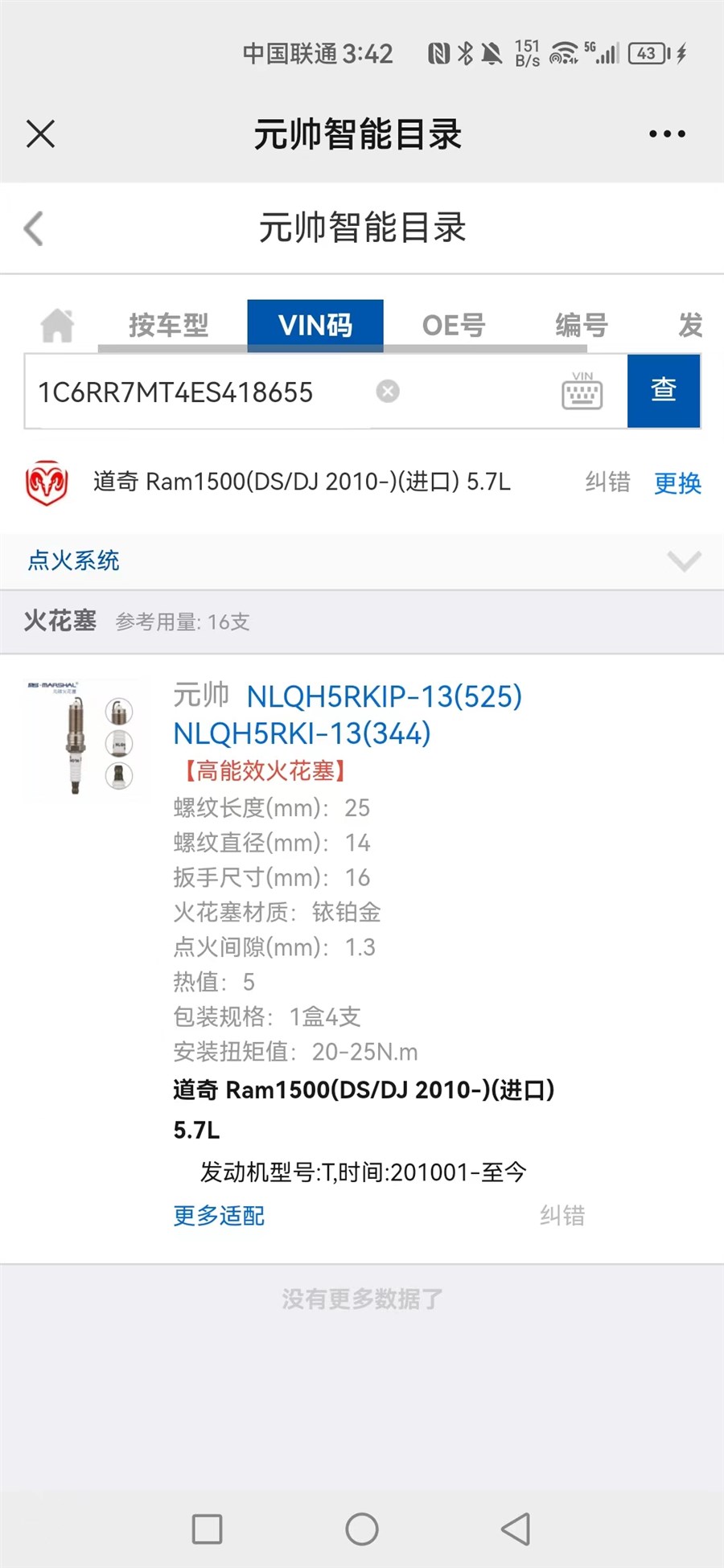Open the VIN keyboard icon
This screenshot has height=1568, width=724.
pos(582,392)
